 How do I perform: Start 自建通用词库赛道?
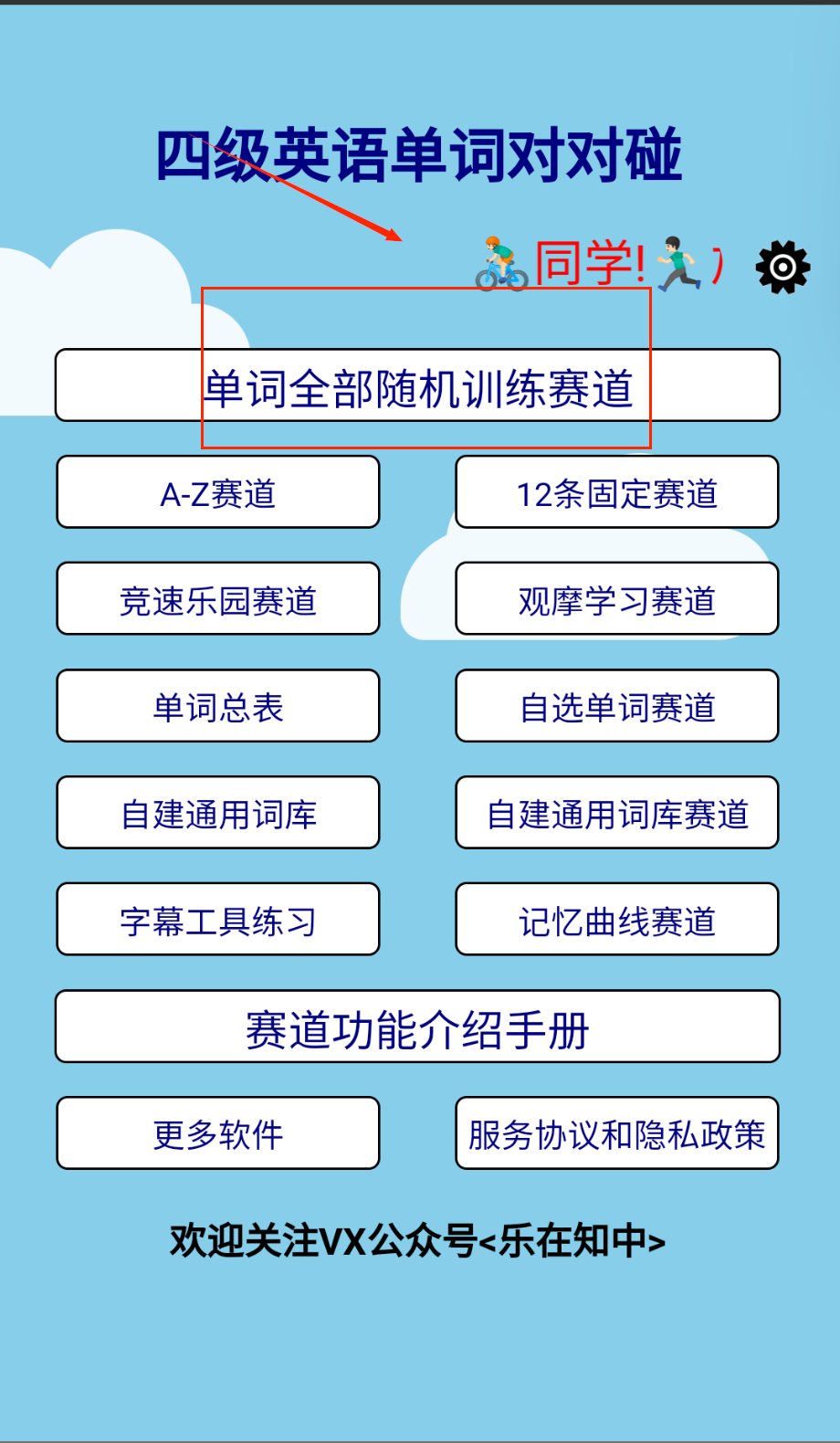pyautogui.click(x=616, y=814)
